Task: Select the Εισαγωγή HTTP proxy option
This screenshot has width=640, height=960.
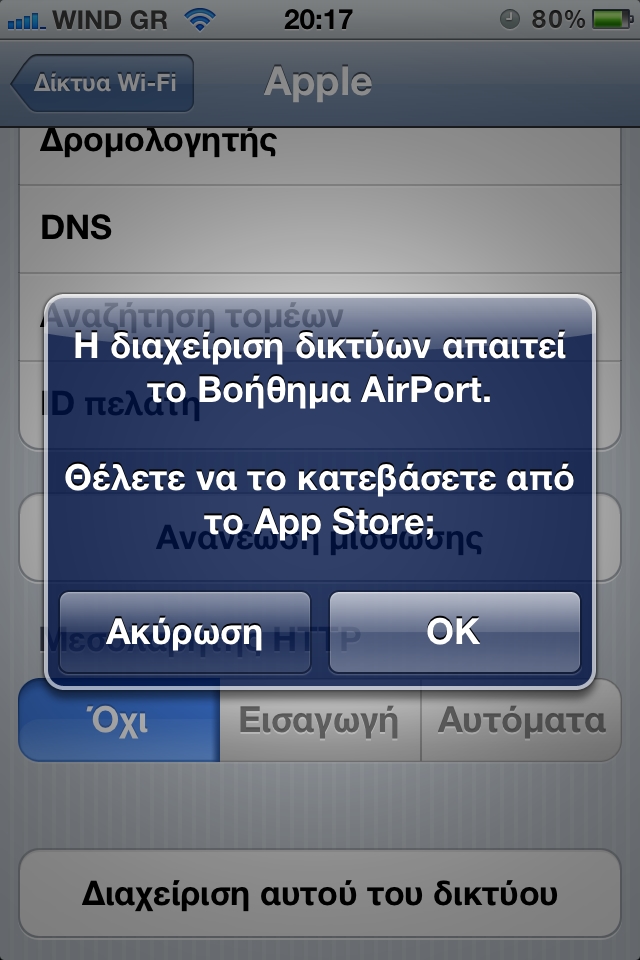Action: tap(320, 720)
